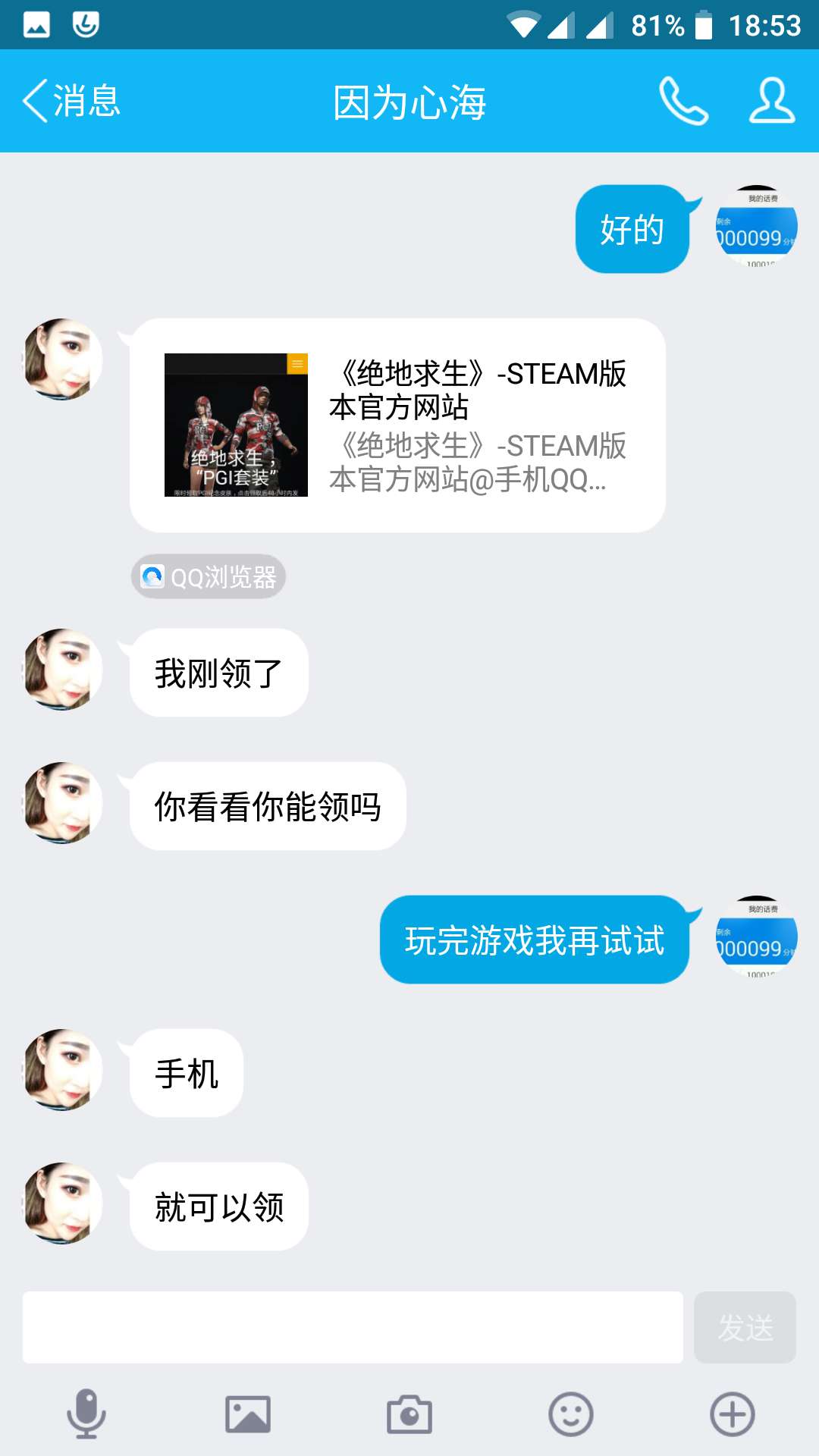819x1456 pixels.
Task: Start a voice call with 因为心海
Action: point(682,101)
